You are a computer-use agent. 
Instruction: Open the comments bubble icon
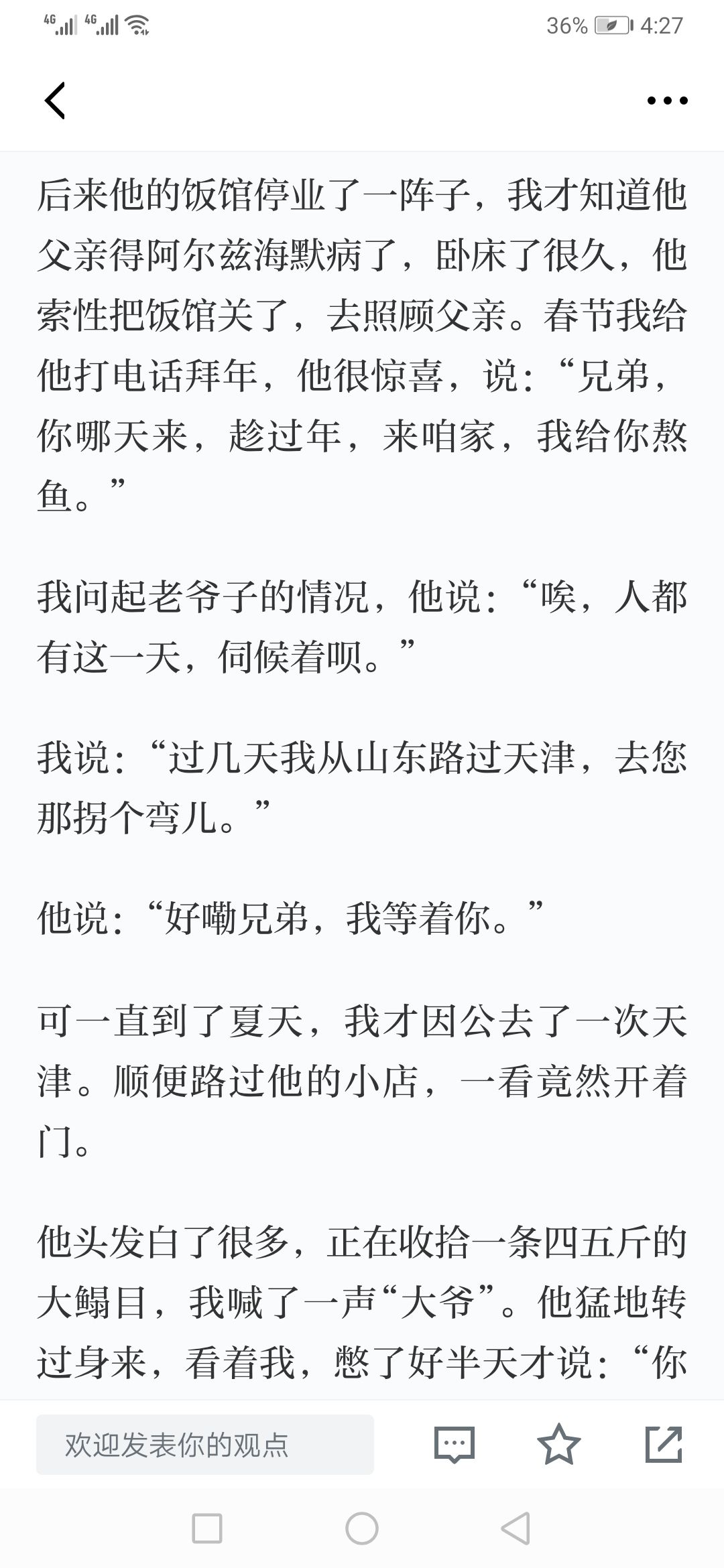point(455,1444)
